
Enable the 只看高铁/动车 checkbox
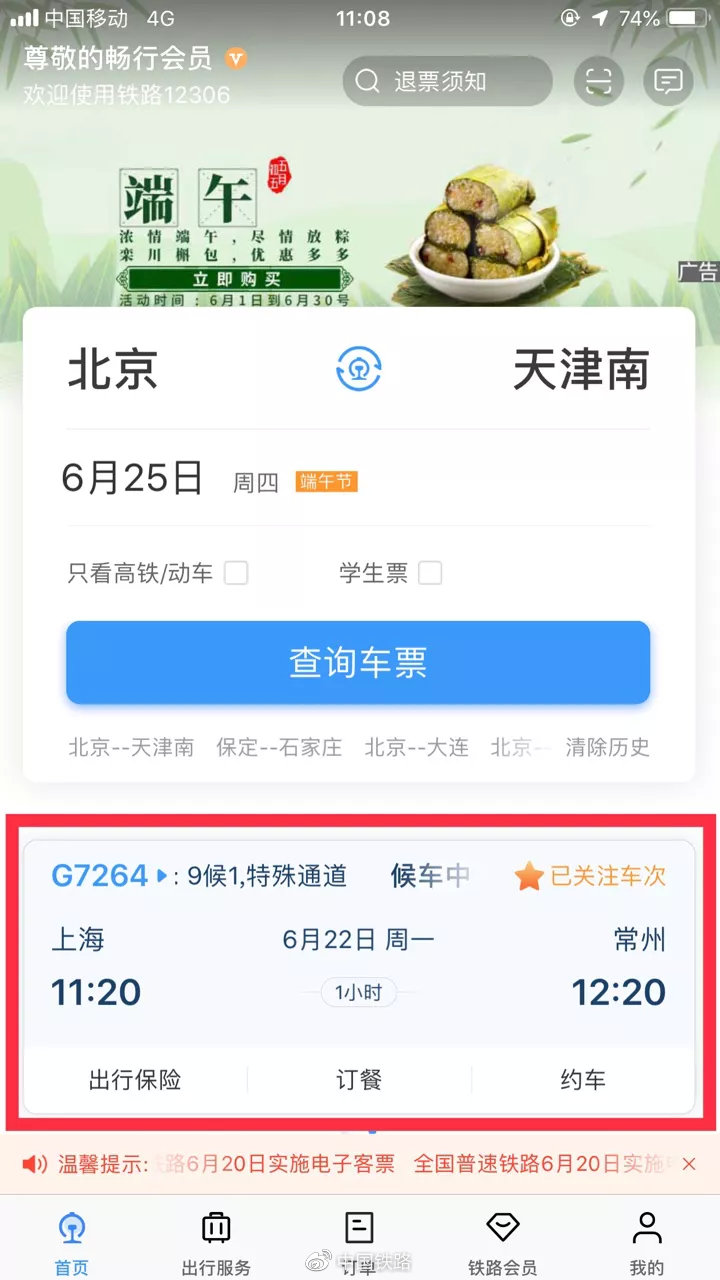[236, 572]
